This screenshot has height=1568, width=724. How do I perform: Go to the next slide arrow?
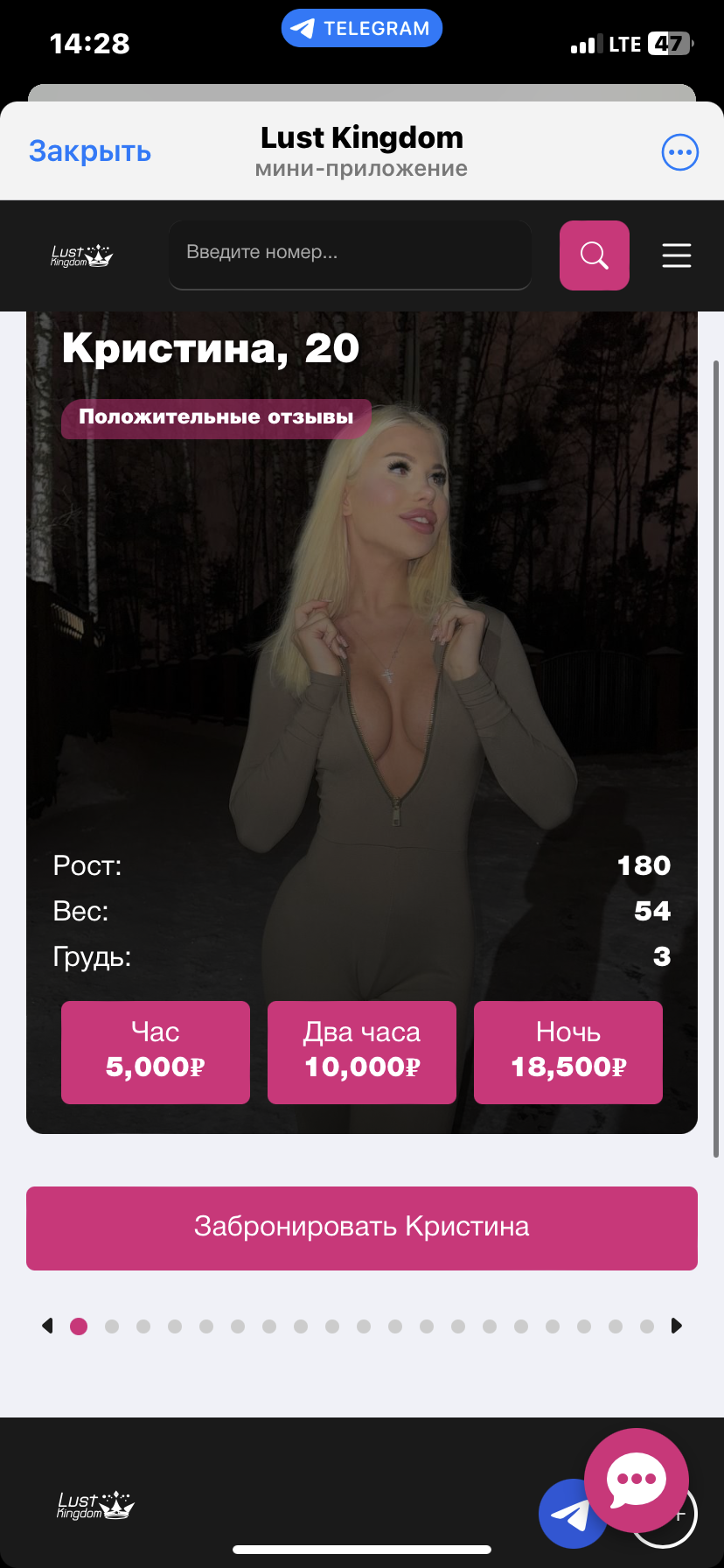[x=676, y=1326]
